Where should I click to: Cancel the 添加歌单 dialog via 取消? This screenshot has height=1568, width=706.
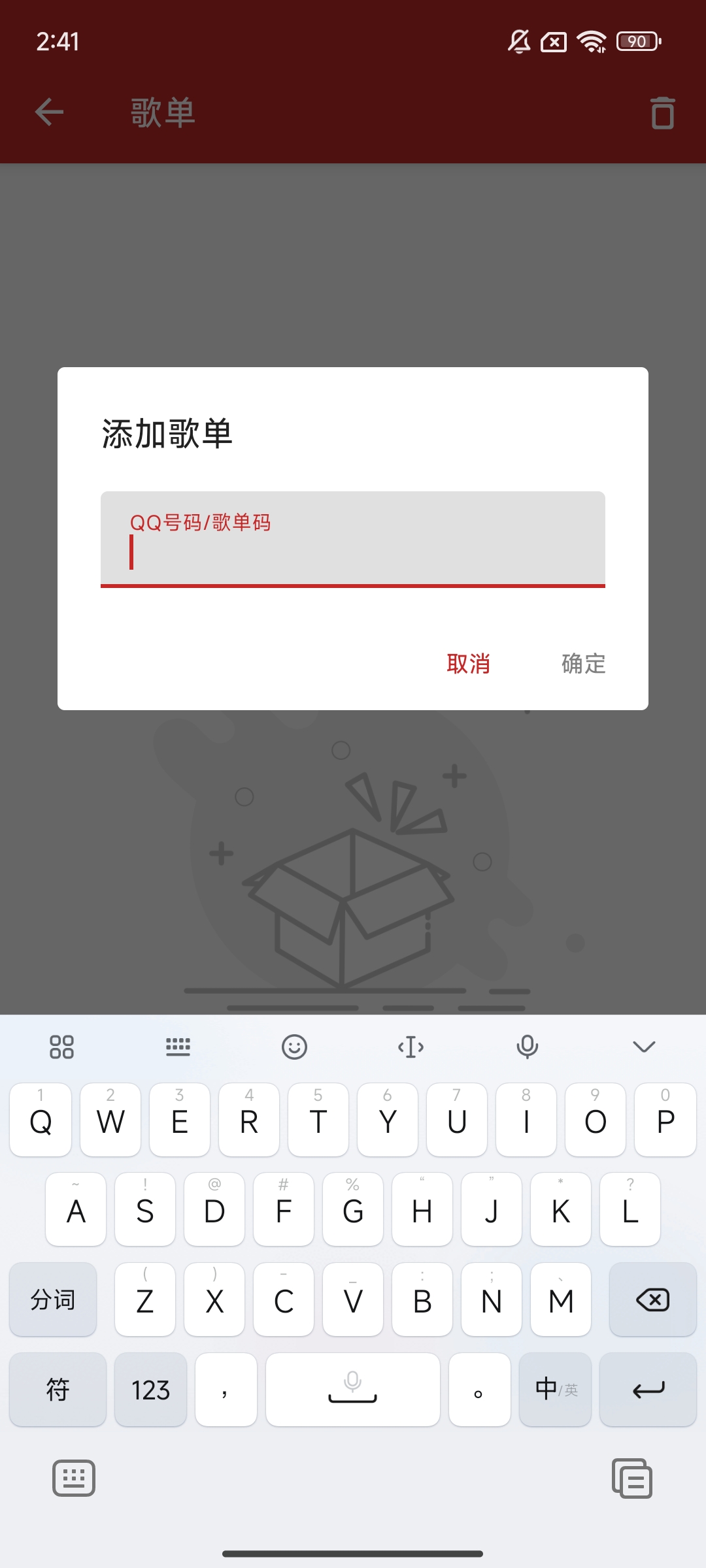[468, 664]
